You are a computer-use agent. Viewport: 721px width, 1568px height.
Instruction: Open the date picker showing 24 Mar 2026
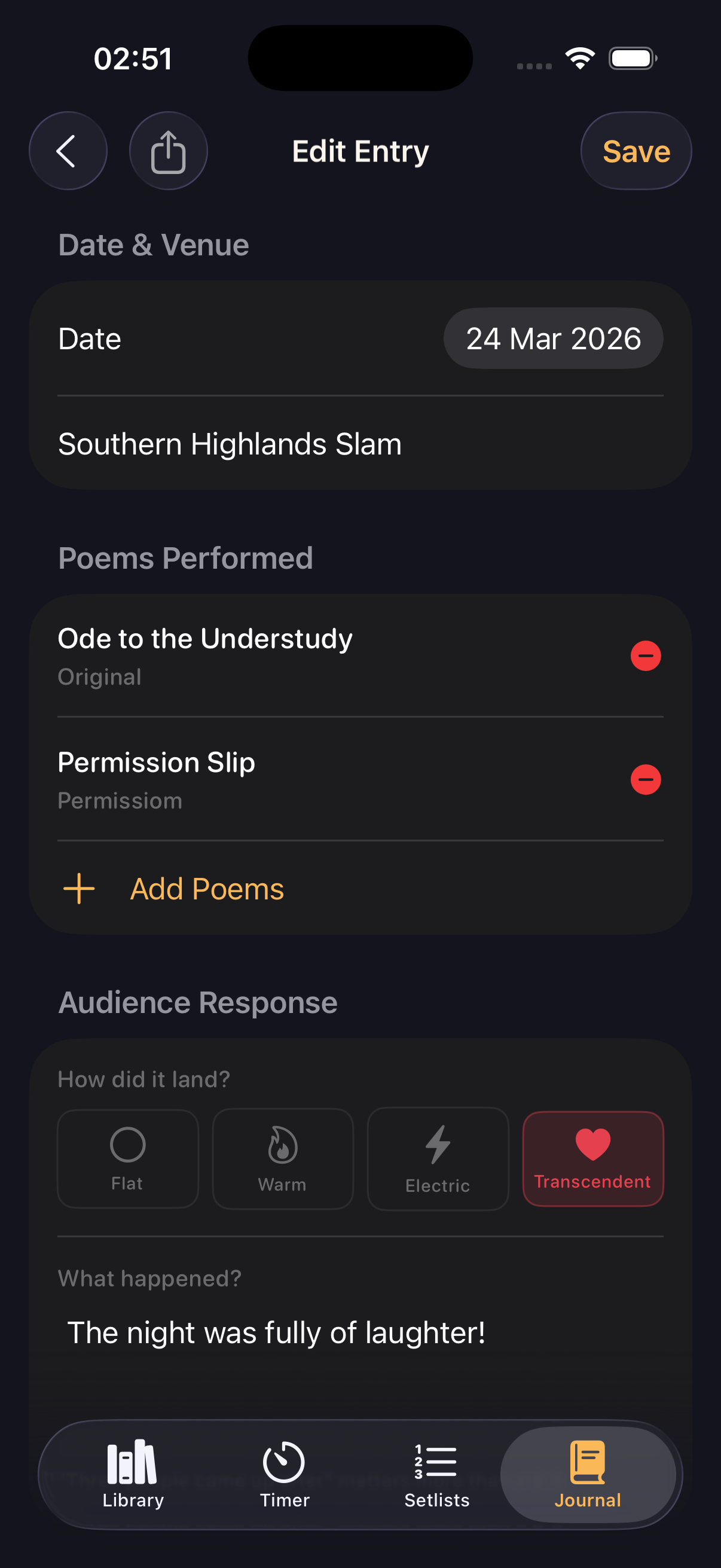[553, 339]
